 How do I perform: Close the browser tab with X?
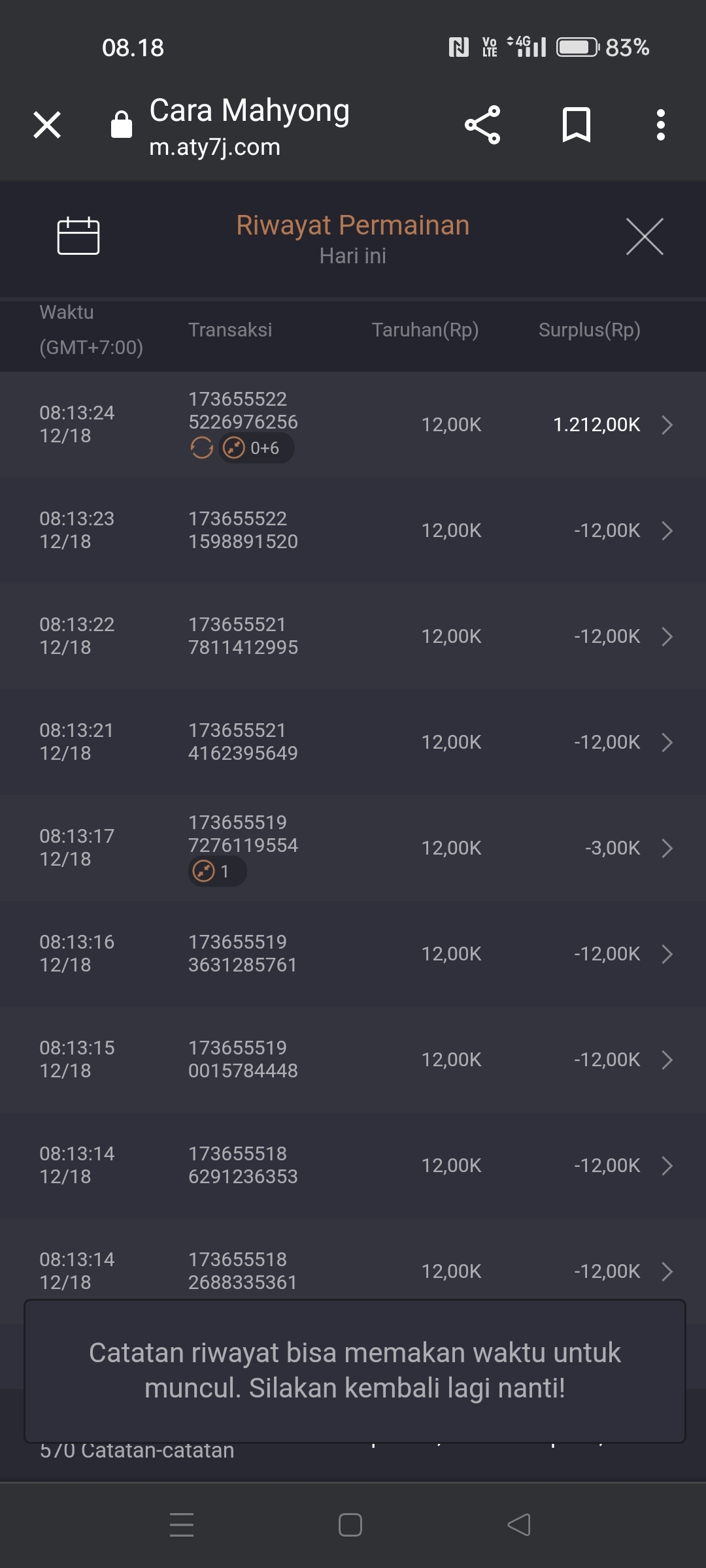tap(47, 125)
